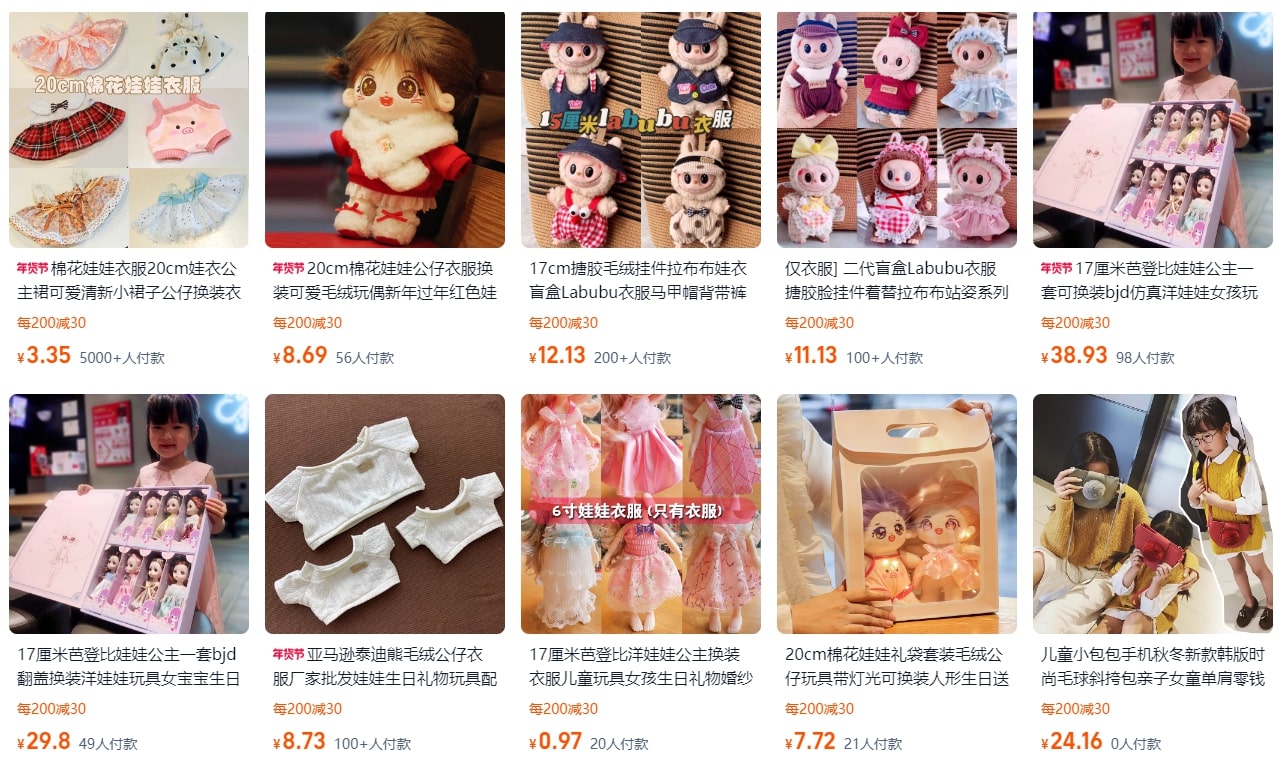
Task: Open the 8.69 yuan red plush doll outfit
Action: tap(384, 130)
